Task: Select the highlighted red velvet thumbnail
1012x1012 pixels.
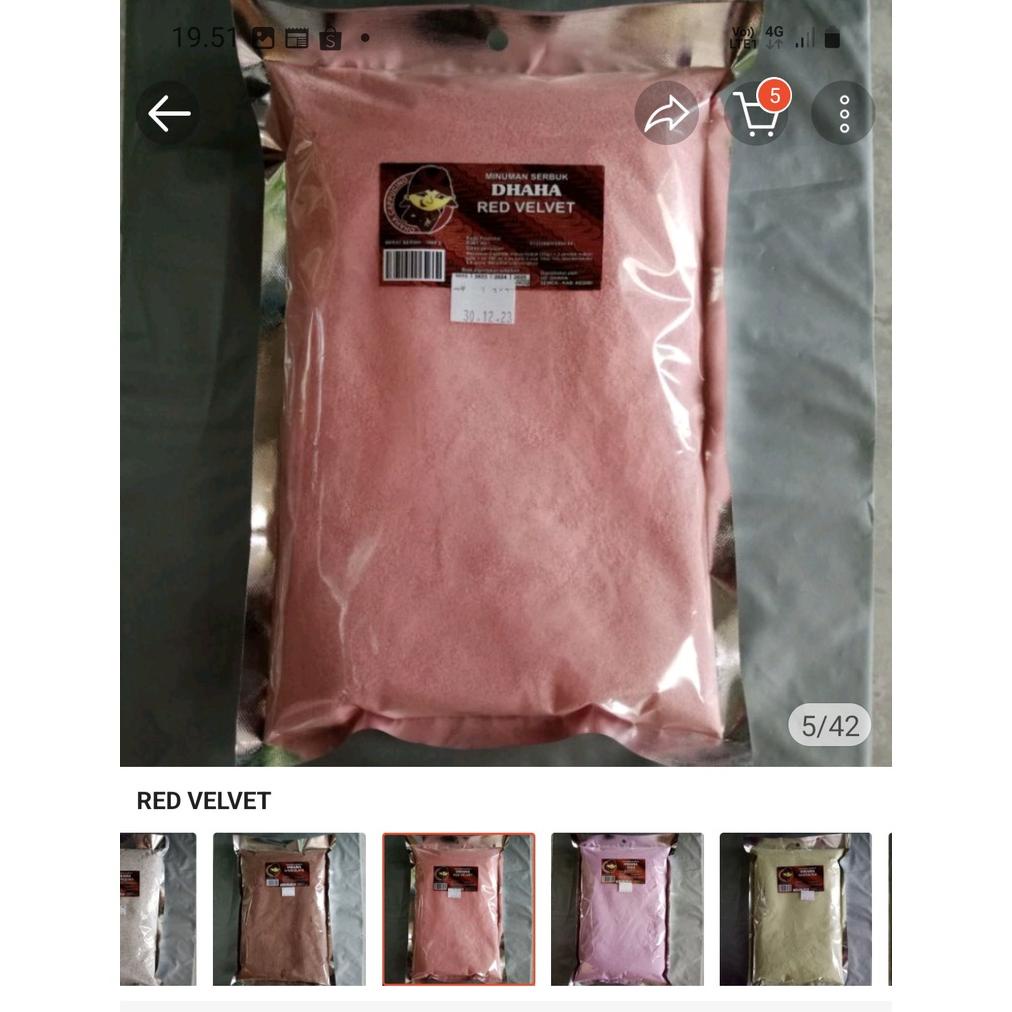Action: click(x=458, y=909)
